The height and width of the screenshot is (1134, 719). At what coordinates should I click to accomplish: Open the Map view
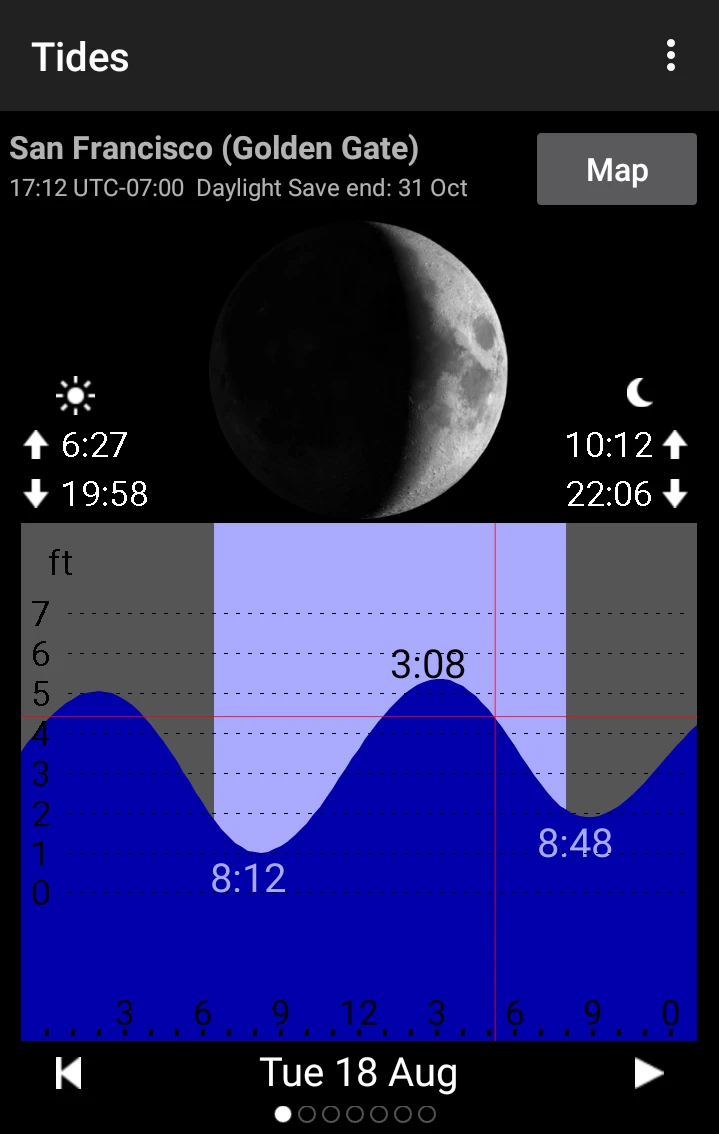[x=616, y=170]
